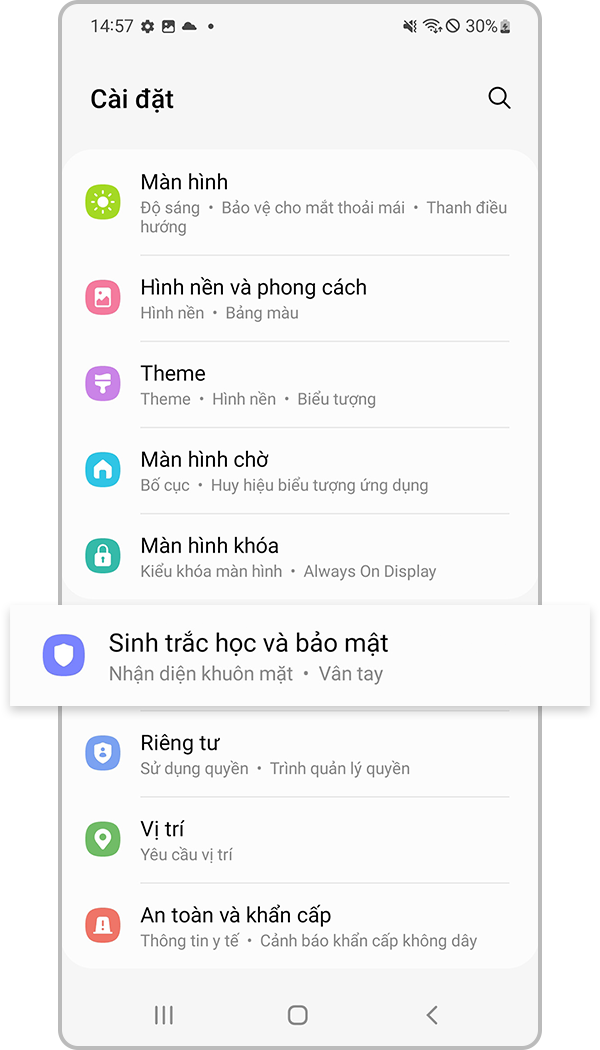Go to the home screen
Image resolution: width=600 pixels, height=1050 pixels.
297,1015
